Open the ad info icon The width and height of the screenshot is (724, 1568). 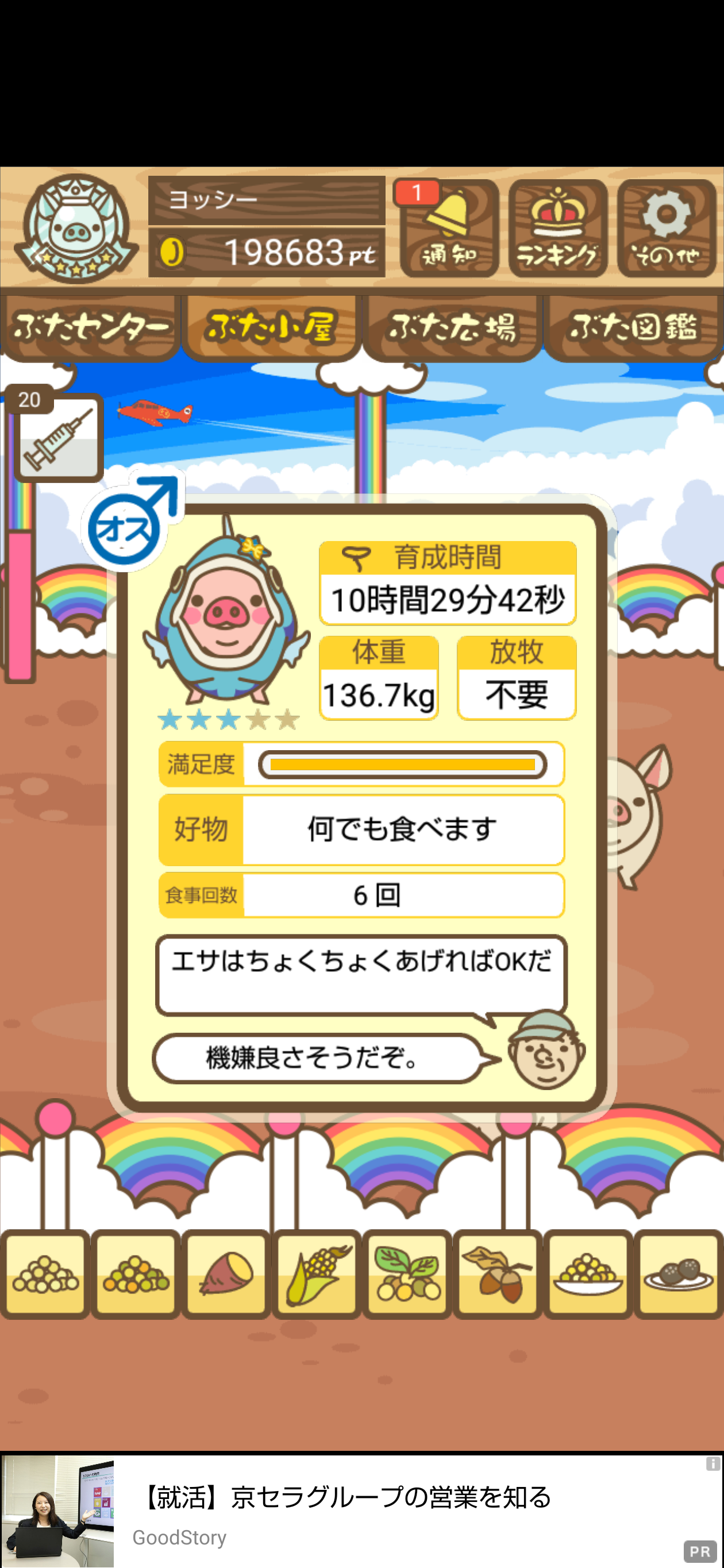(x=713, y=1464)
